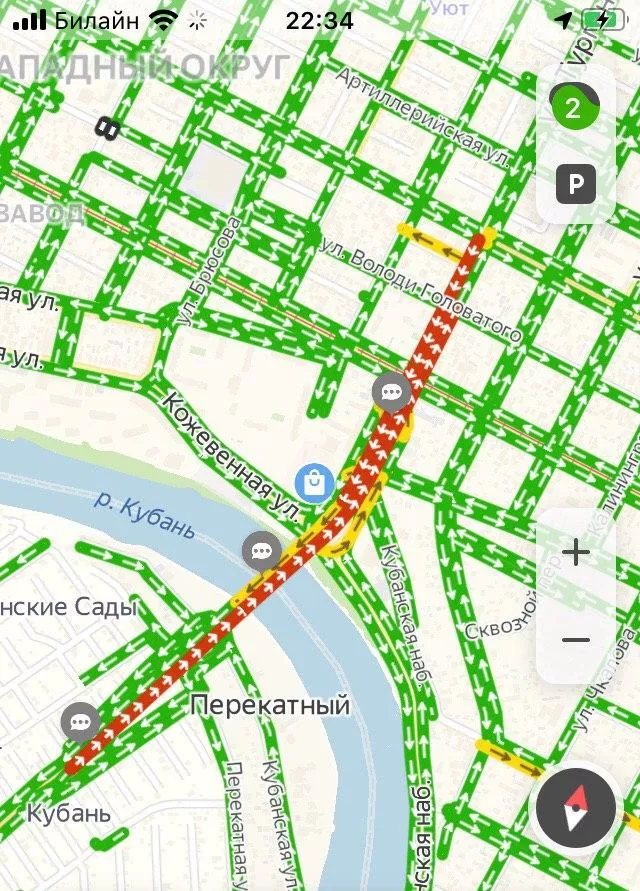Zoom out of the map
Screen dimensions: 640x891
tap(576, 640)
